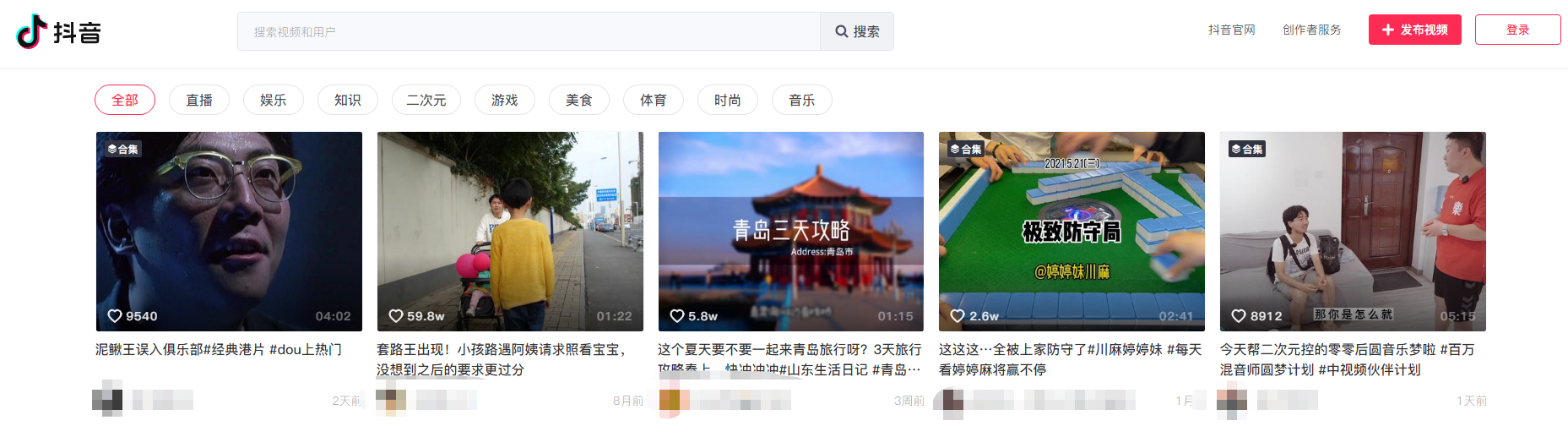Screen dimensions: 1568x437
Task: Switch to the 二次元 category
Action: pyautogui.click(x=426, y=100)
